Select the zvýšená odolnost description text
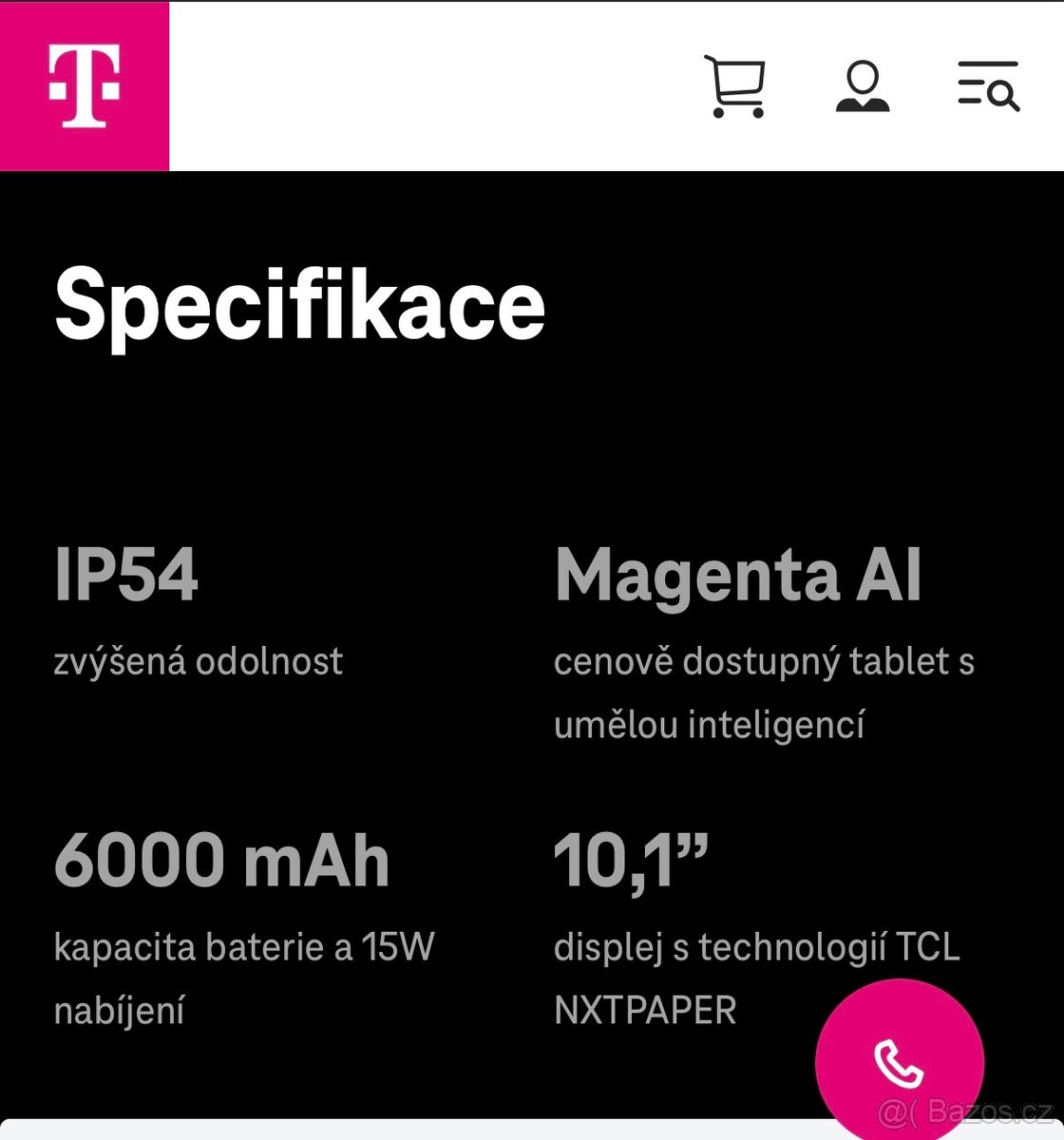The width and height of the screenshot is (1064, 1140). [199, 660]
